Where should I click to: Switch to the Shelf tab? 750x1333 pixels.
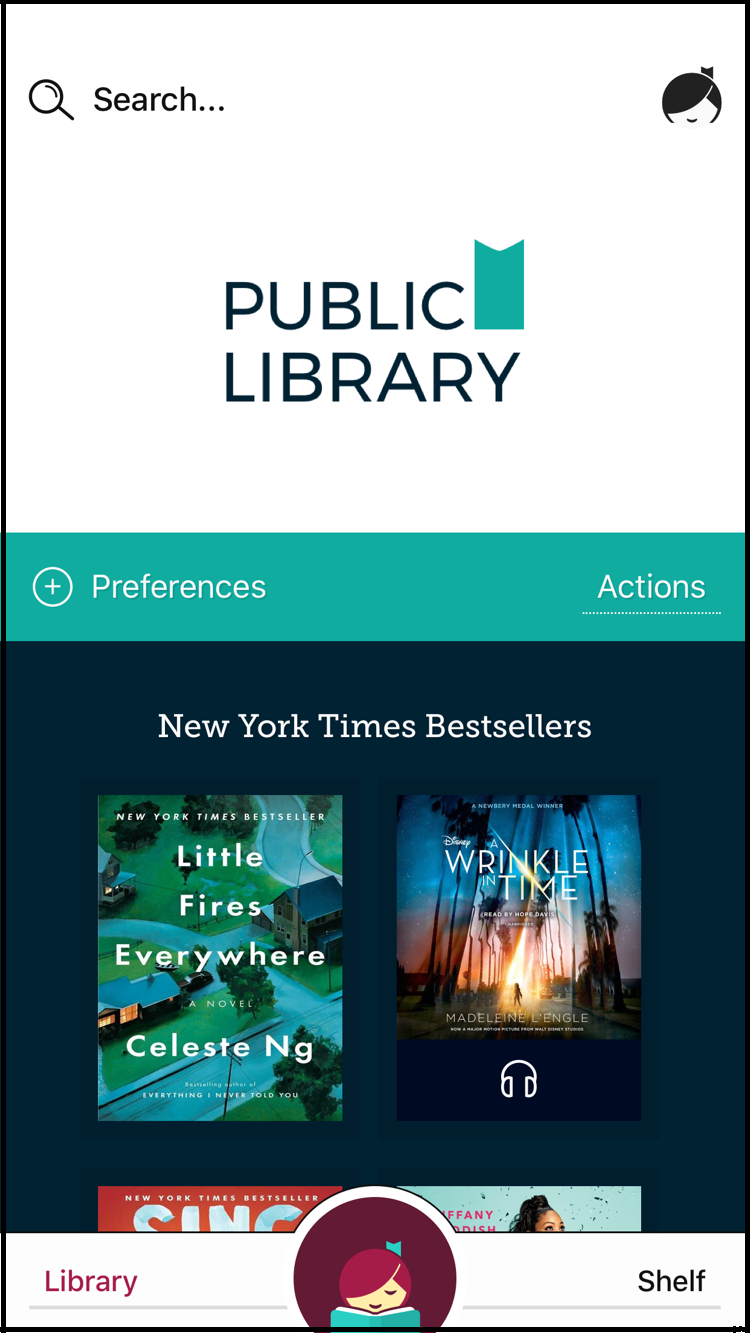[671, 1281]
